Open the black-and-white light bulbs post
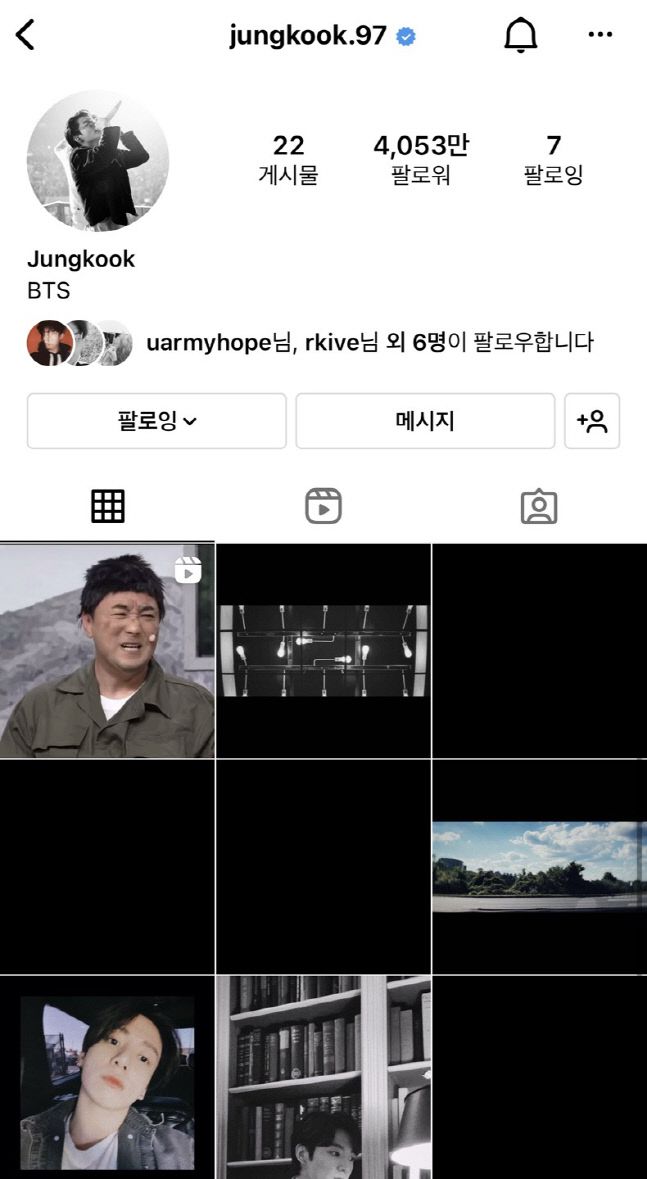Viewport: 647px width, 1179px height. coord(323,651)
